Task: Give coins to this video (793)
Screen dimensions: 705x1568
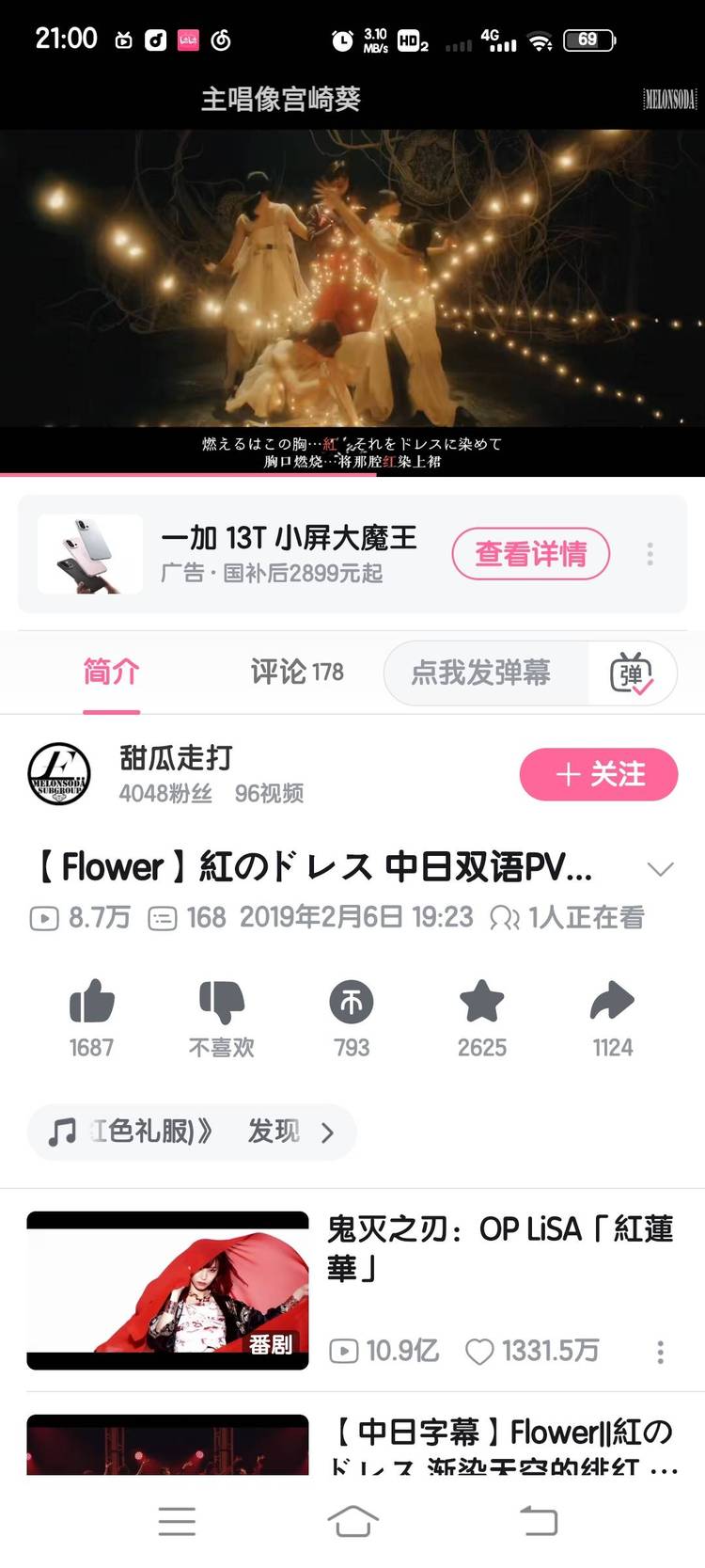Action: (352, 1018)
